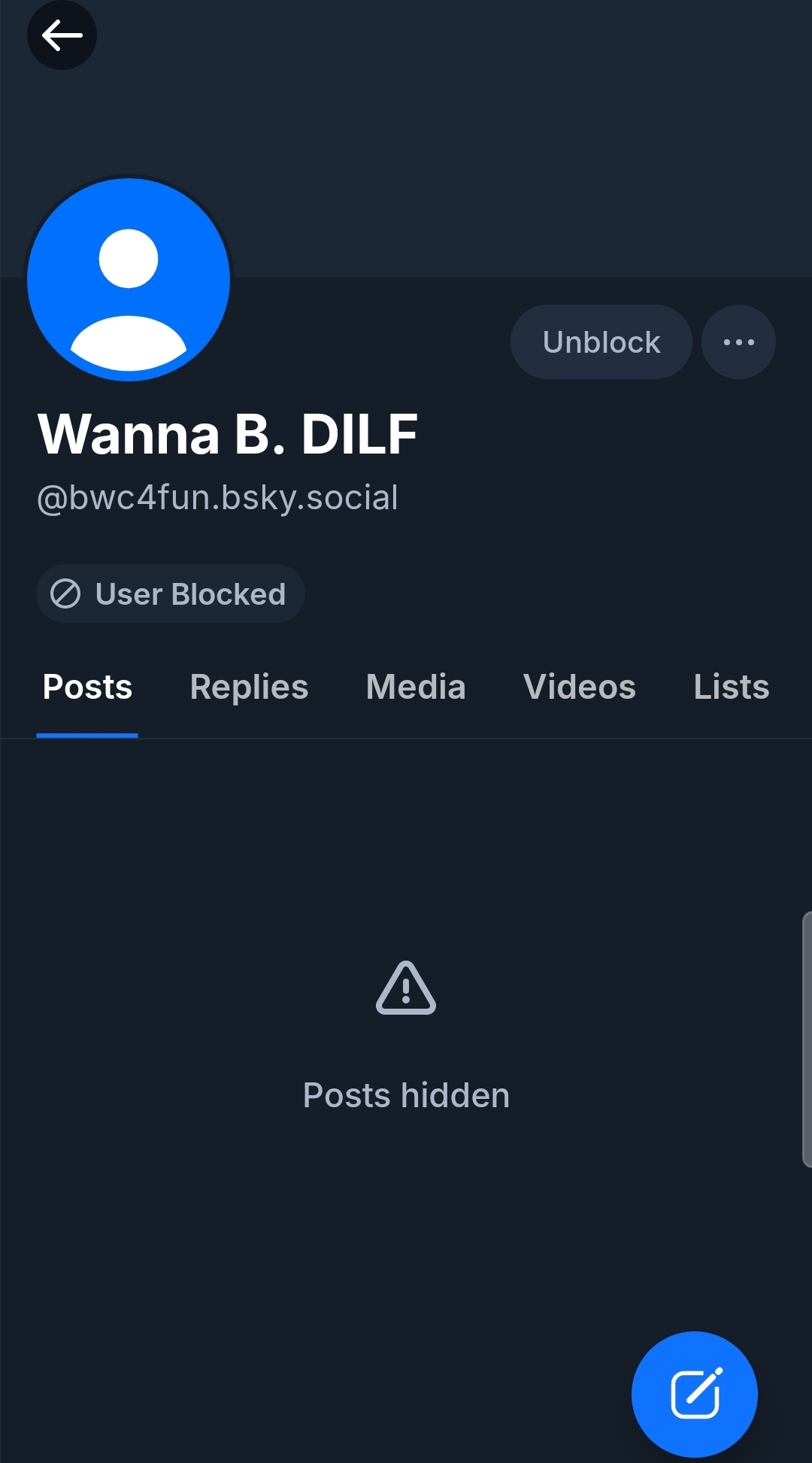This screenshot has width=812, height=1463.
Task: Open the three-dot profile options menu
Action: click(738, 342)
